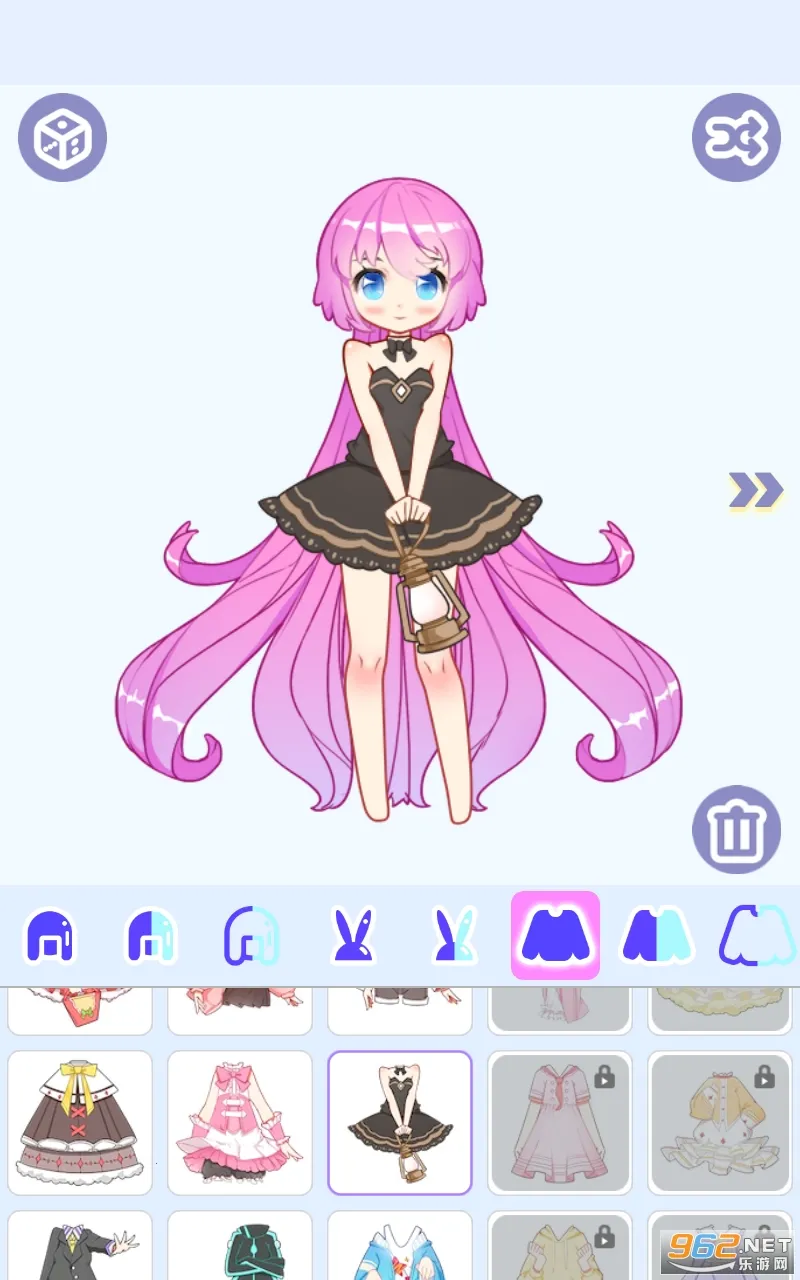Choose the pink maid outfit
800x1280 pixels.
(x=240, y=1122)
